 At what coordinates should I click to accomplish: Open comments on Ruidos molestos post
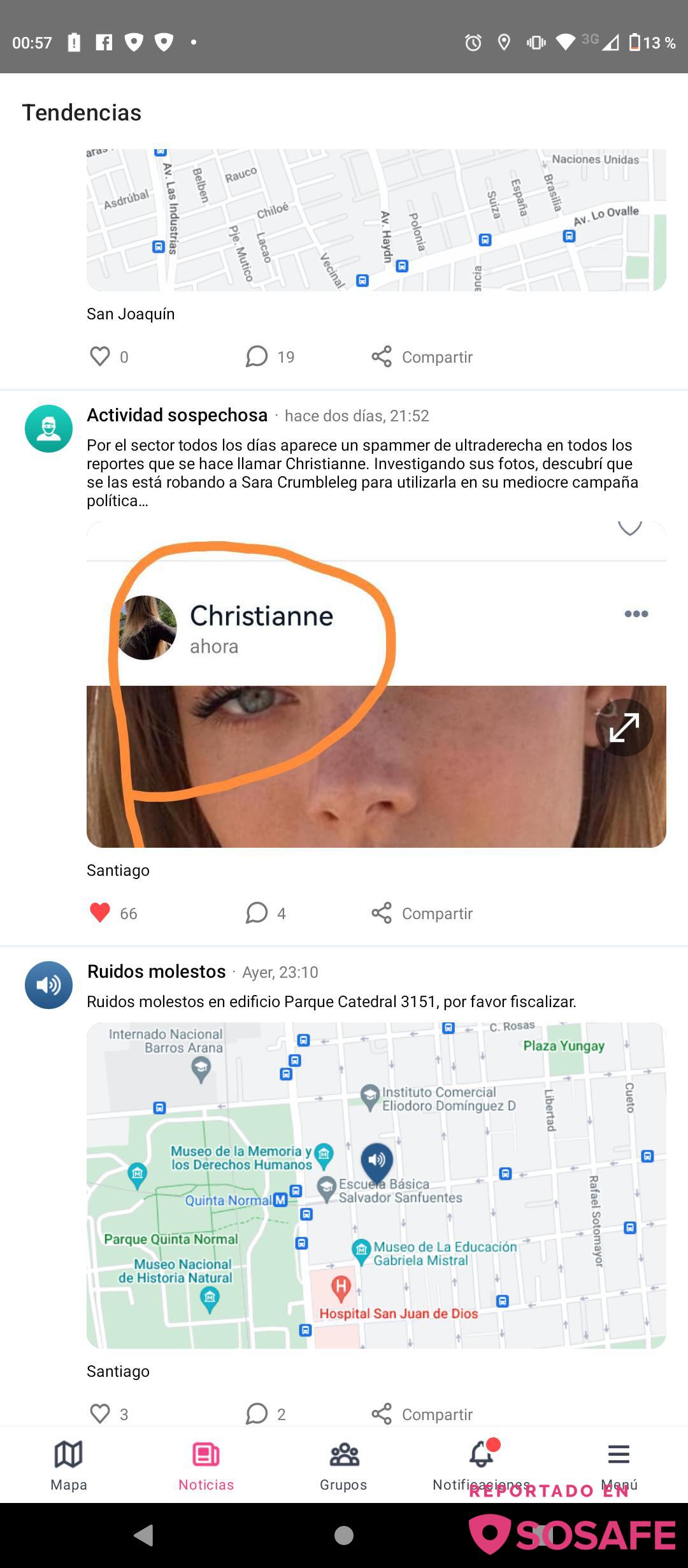(x=257, y=1414)
